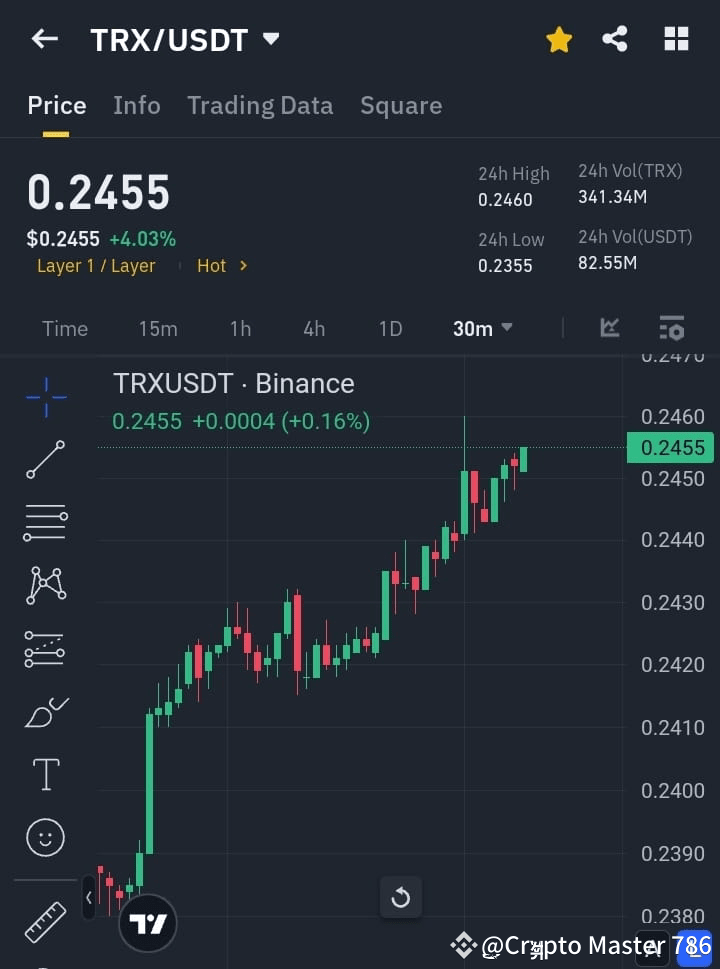
Task: Reset the chart view
Action: (400, 897)
